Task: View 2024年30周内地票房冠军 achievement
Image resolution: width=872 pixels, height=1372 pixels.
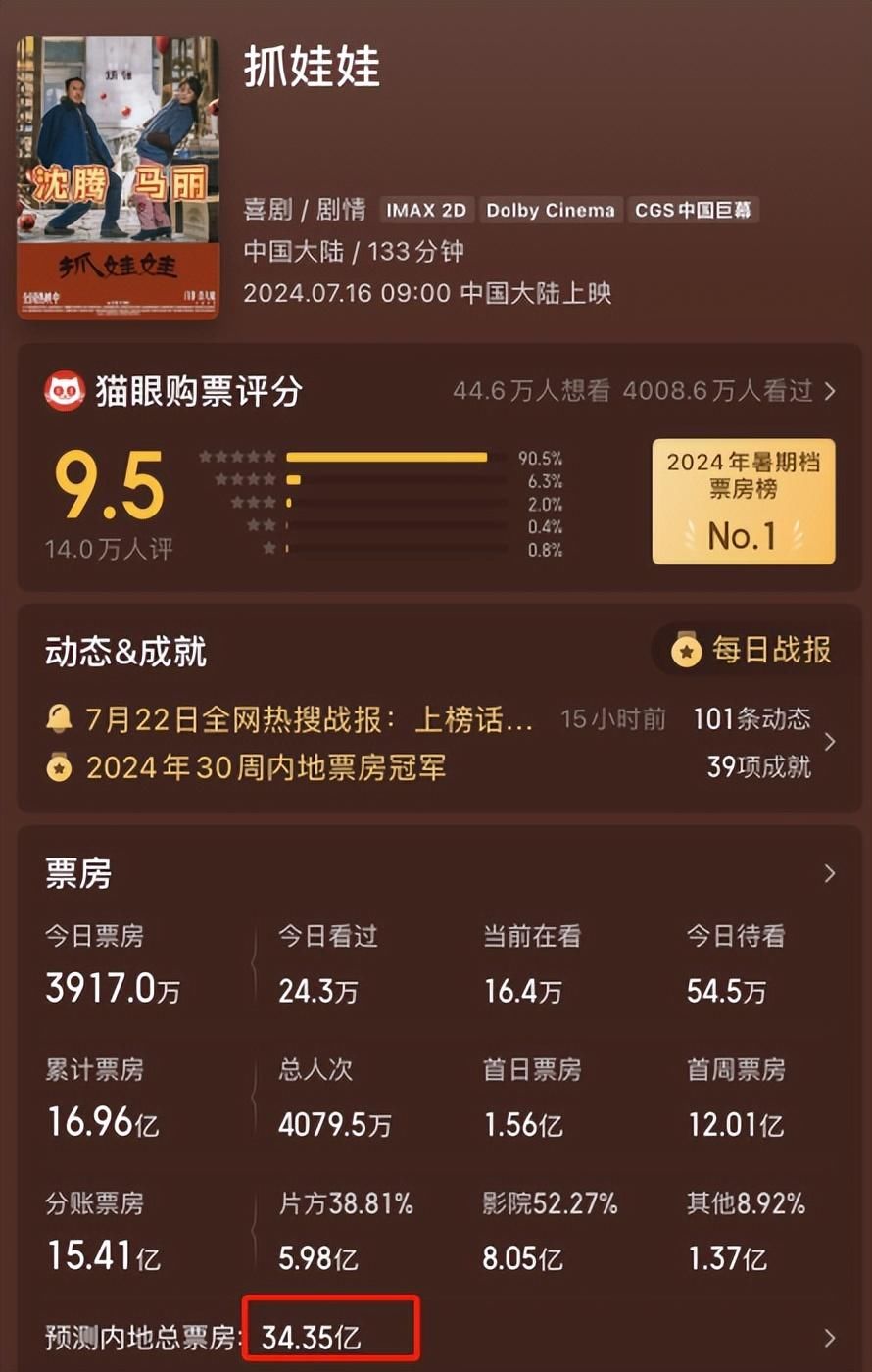Action: click(266, 767)
